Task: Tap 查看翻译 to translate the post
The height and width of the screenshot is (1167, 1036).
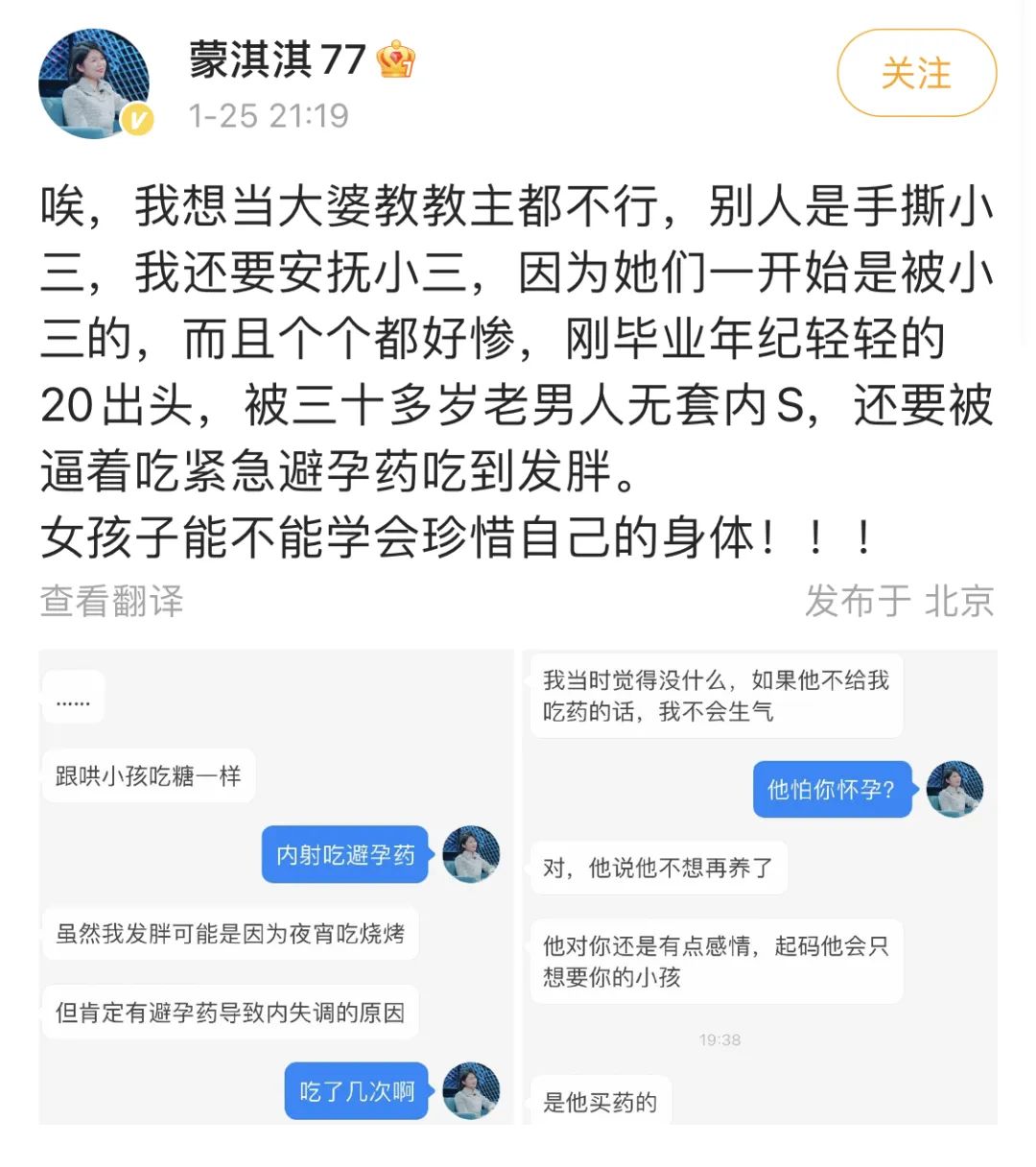Action: [112, 602]
